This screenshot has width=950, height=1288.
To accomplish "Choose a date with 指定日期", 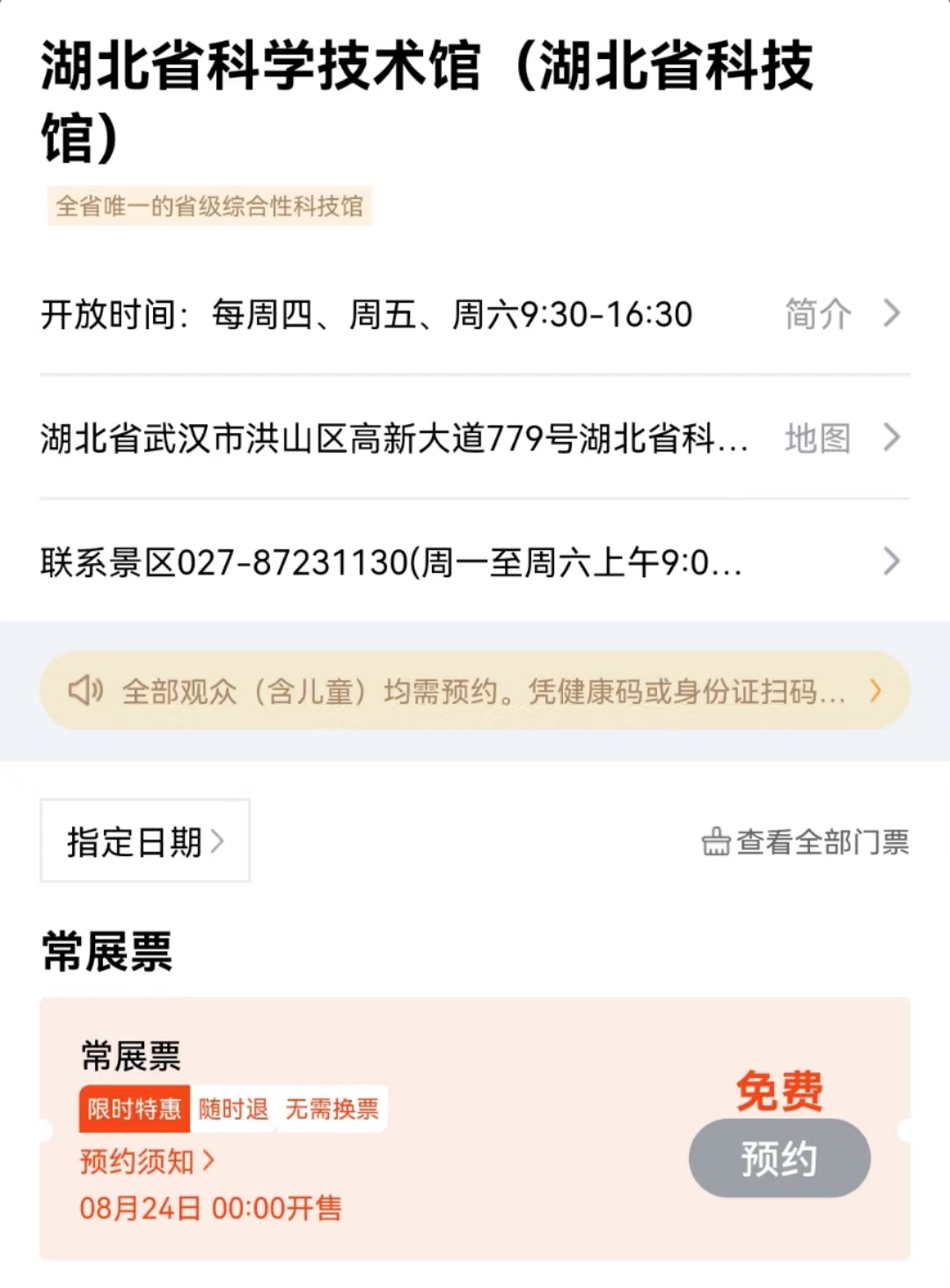I will pyautogui.click(x=145, y=841).
